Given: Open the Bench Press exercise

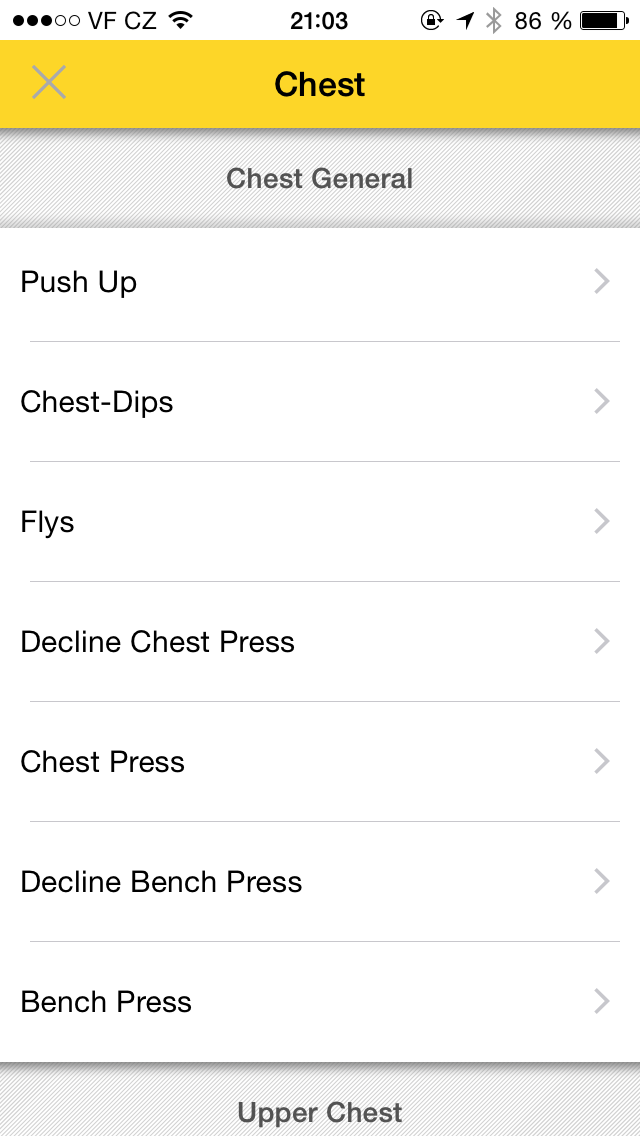Looking at the screenshot, I should pos(320,1002).
